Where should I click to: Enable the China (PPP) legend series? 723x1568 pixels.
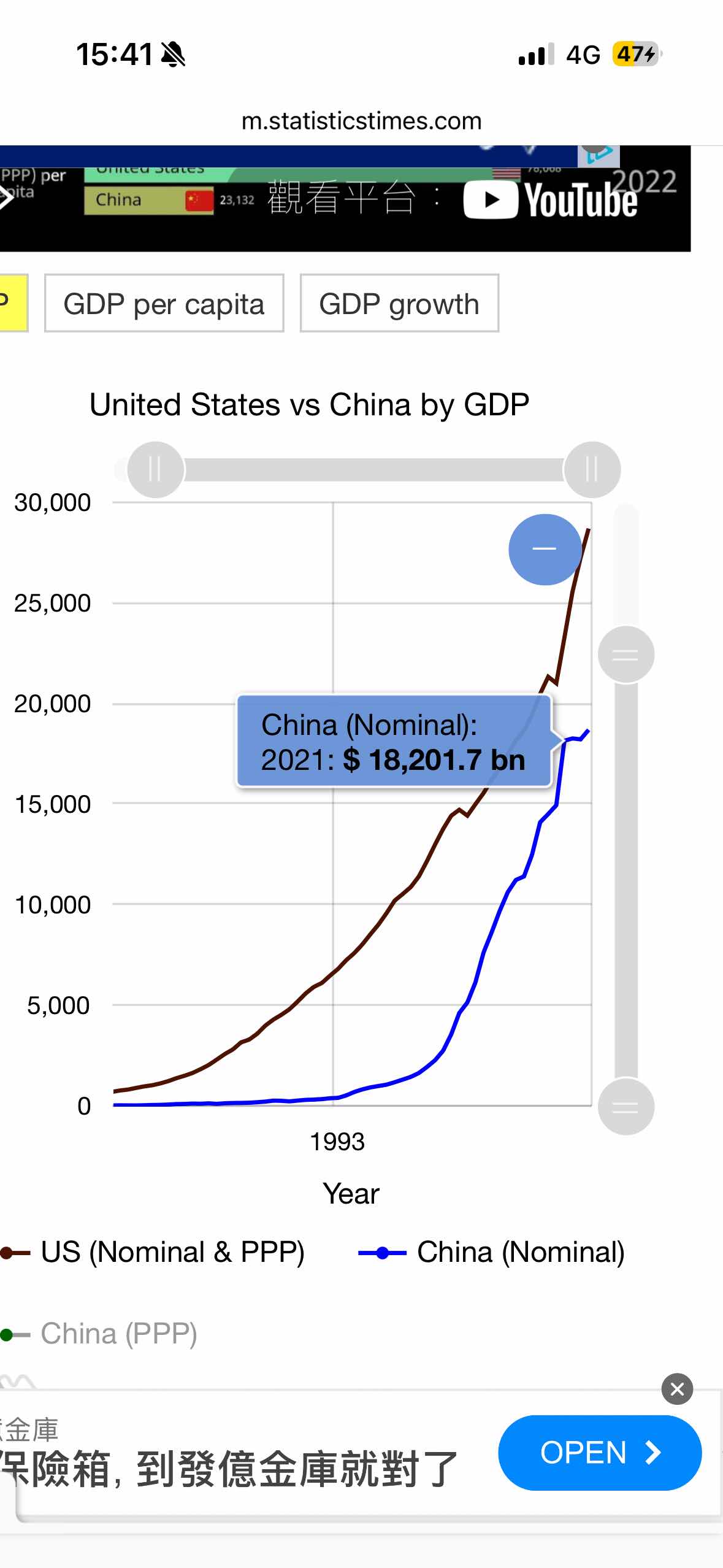pyautogui.click(x=118, y=1334)
